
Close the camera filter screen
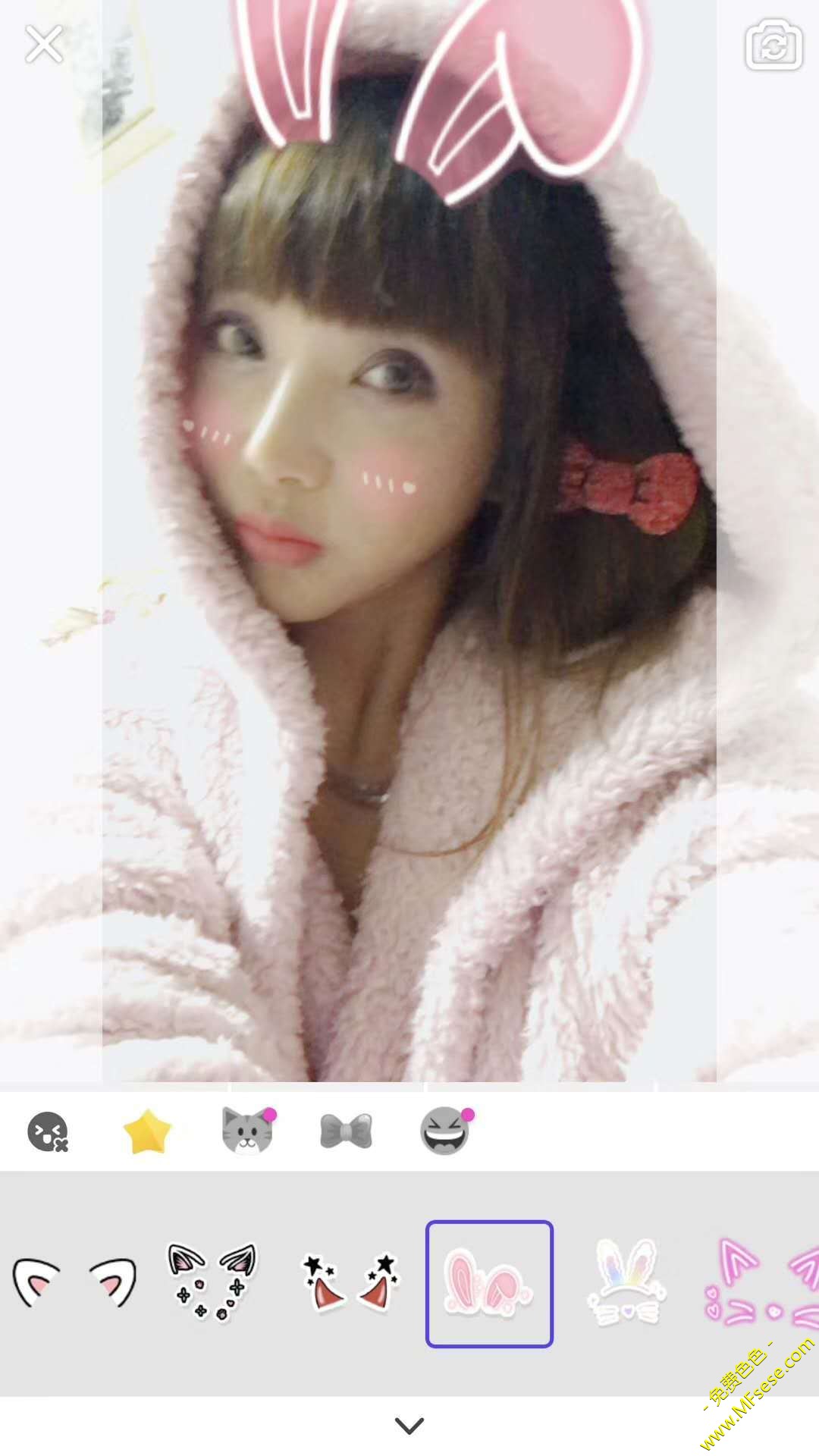click(x=44, y=44)
